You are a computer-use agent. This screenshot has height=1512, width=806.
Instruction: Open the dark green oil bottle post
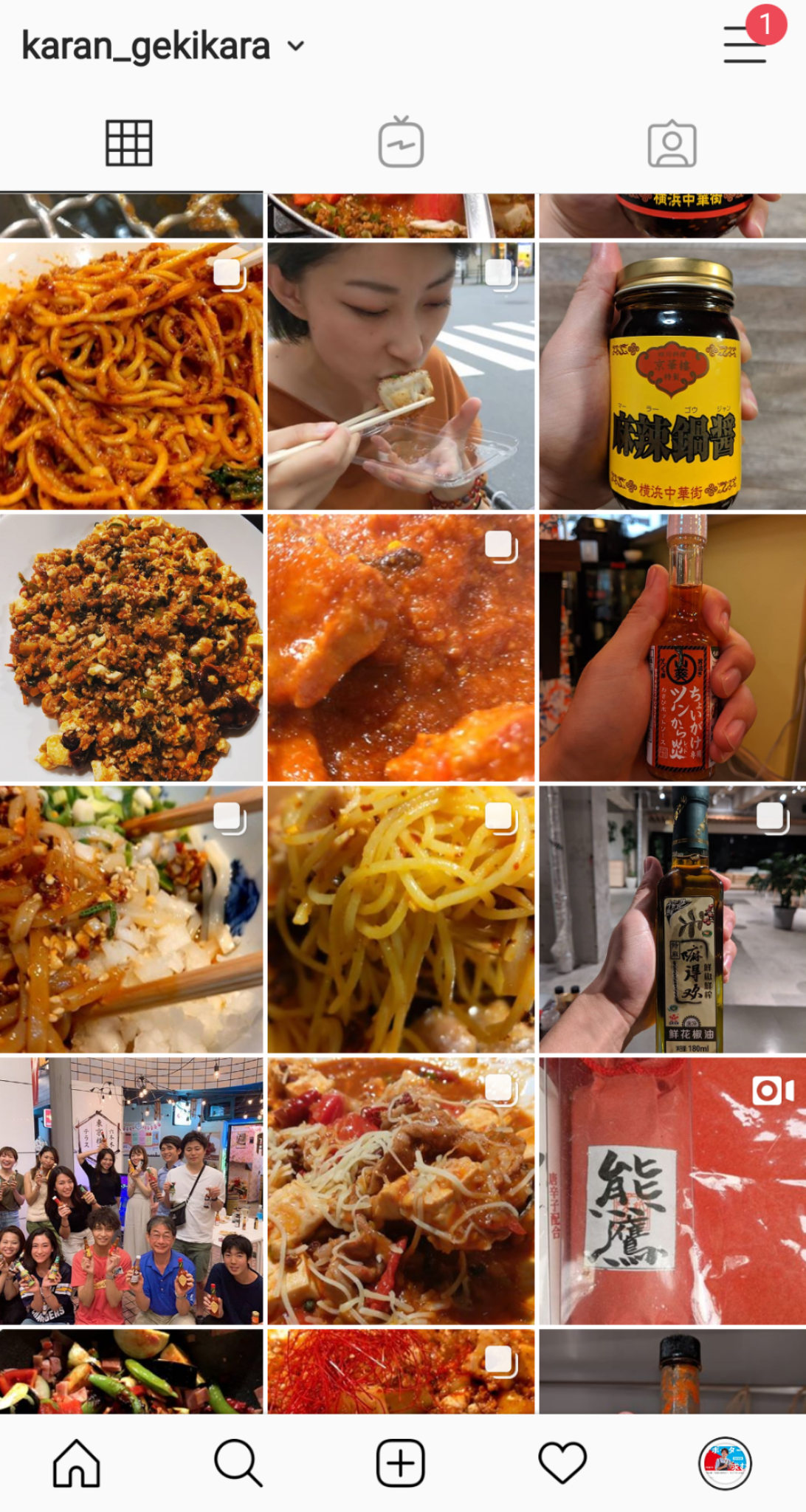coord(672,920)
